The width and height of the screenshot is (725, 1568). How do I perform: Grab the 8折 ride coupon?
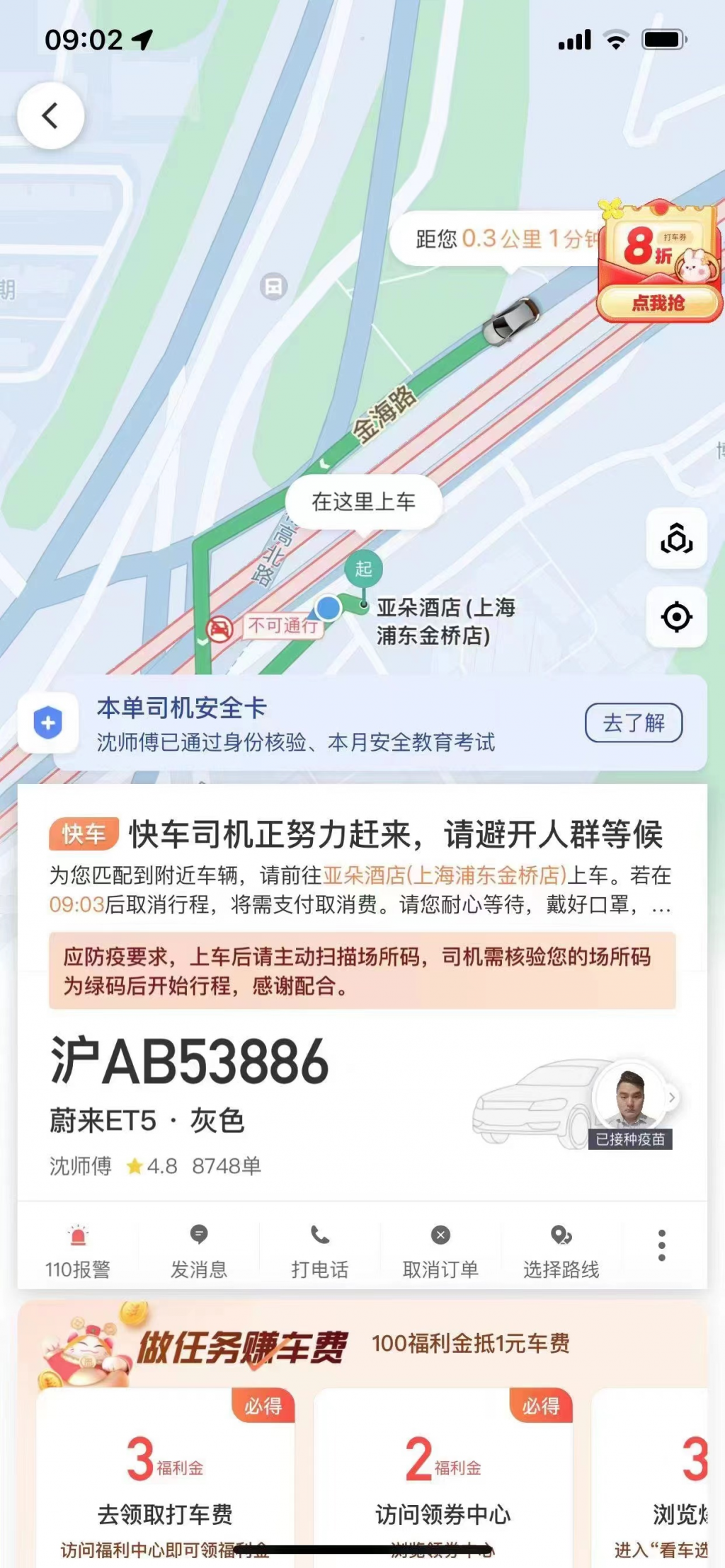(659, 303)
